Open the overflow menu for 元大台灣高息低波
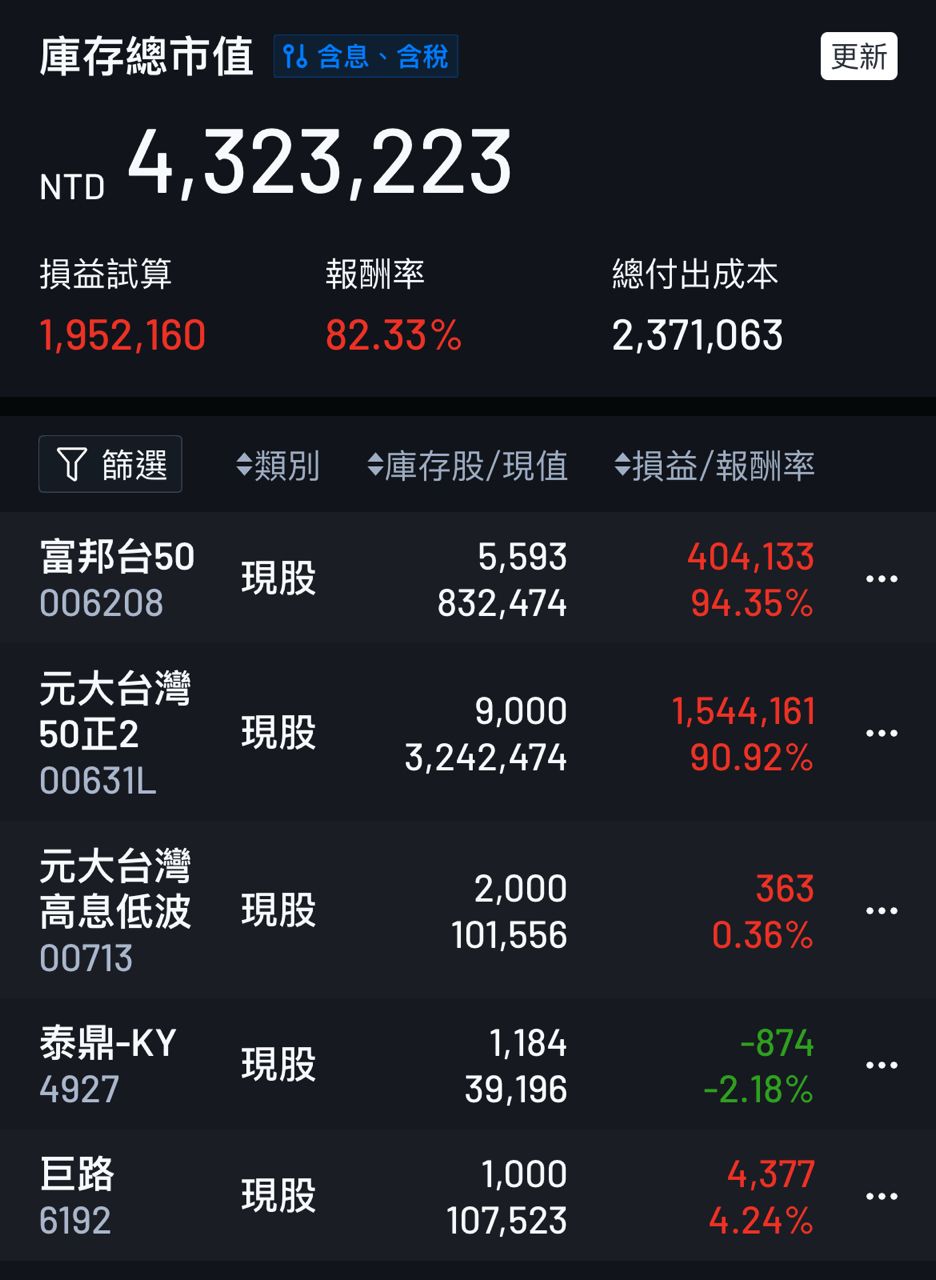Viewport: 936px width, 1280px height. click(x=881, y=911)
